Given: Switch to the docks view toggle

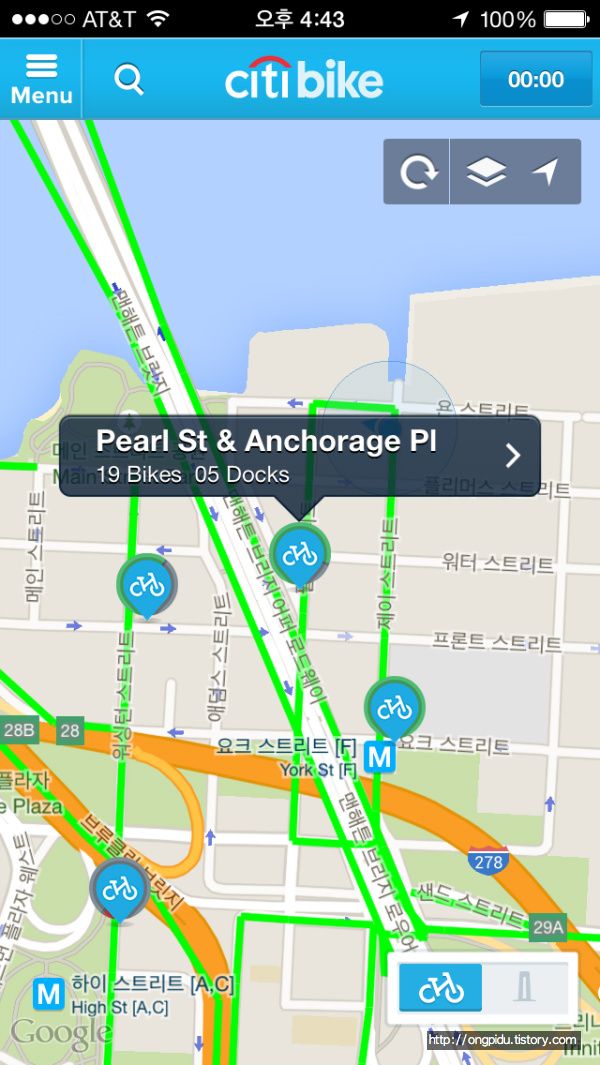Looking at the screenshot, I should click(525, 987).
